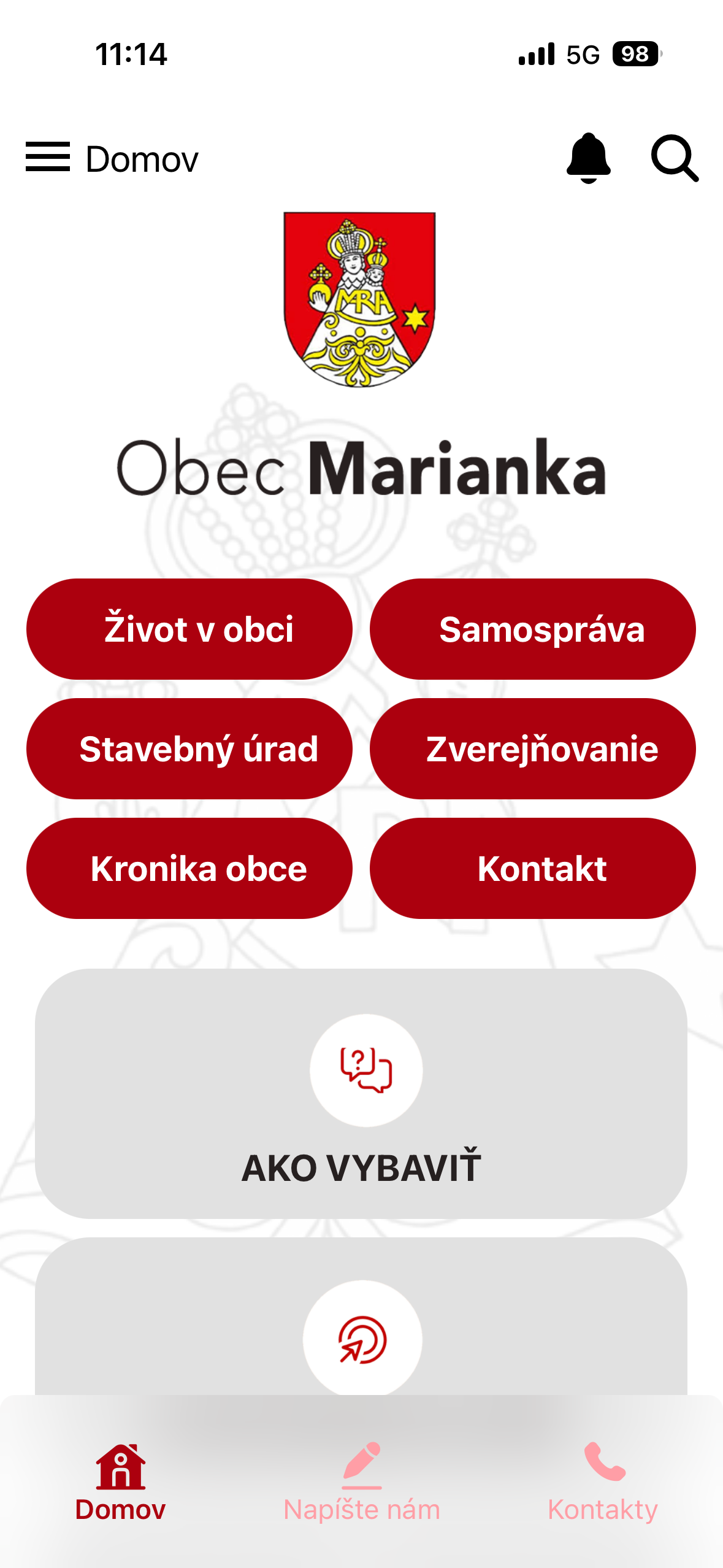This screenshot has height=1568, width=723.
Task: Switch to the Domov tab
Action: point(120,1482)
